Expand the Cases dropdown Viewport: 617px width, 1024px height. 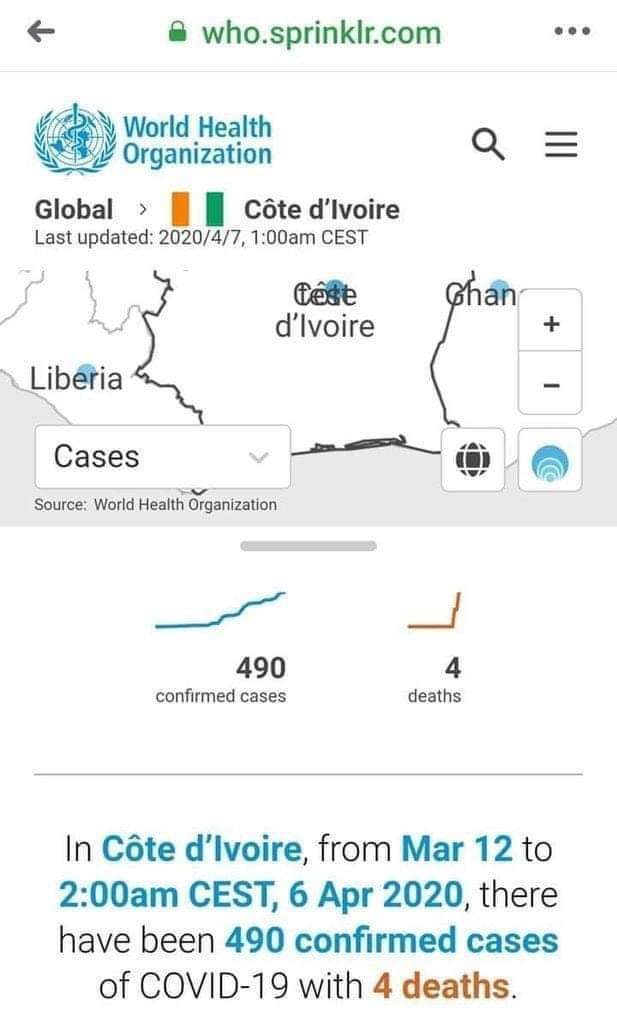pyautogui.click(x=162, y=457)
